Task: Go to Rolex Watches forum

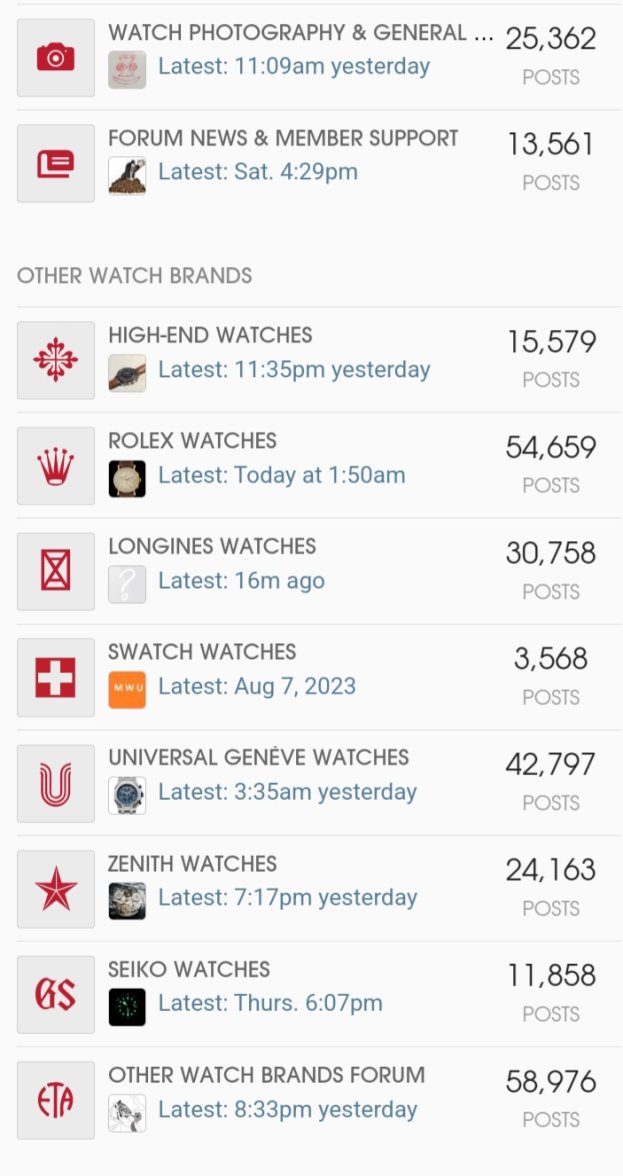Action: click(192, 441)
